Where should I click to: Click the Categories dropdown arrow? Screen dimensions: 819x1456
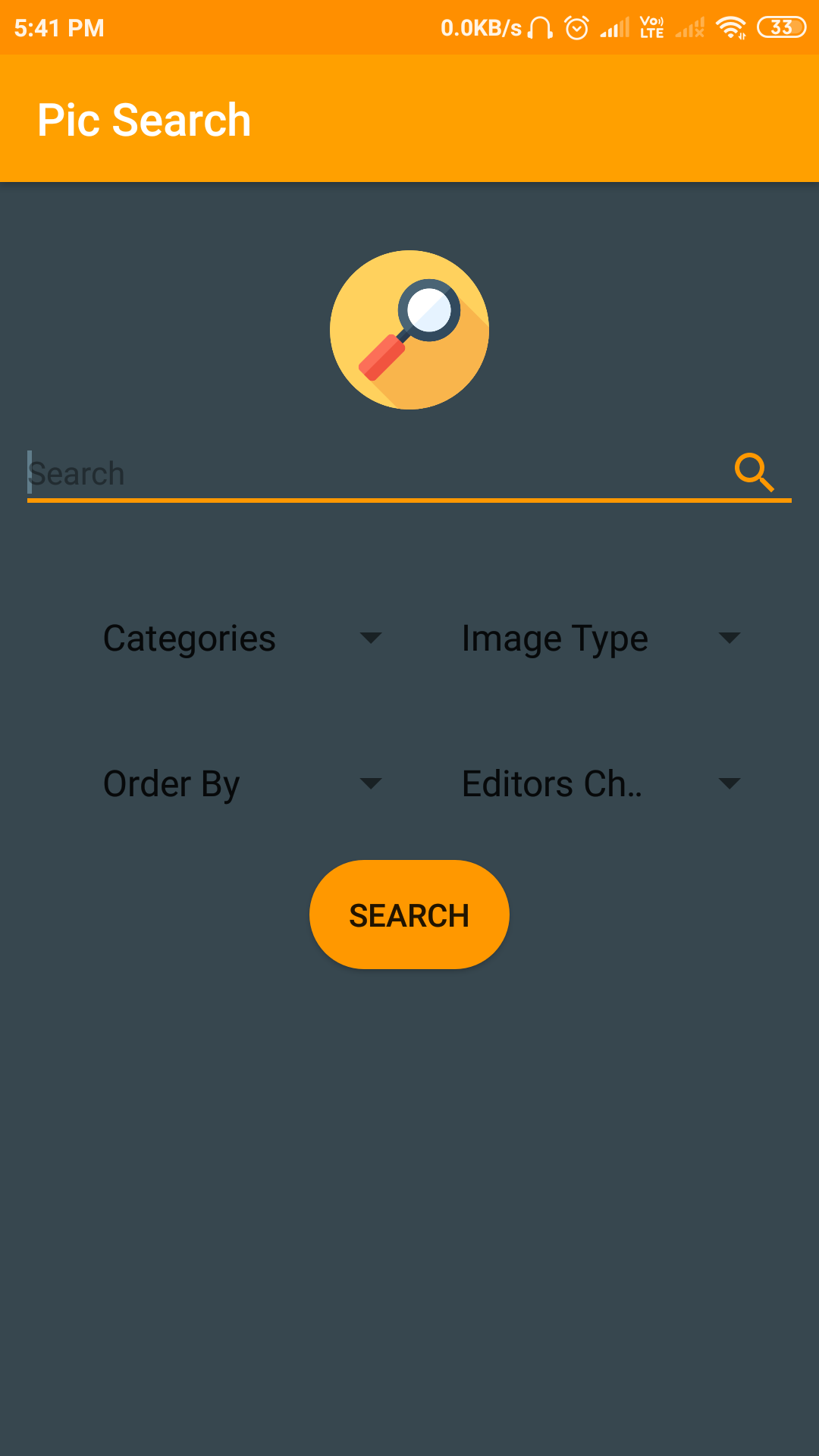[371, 639]
